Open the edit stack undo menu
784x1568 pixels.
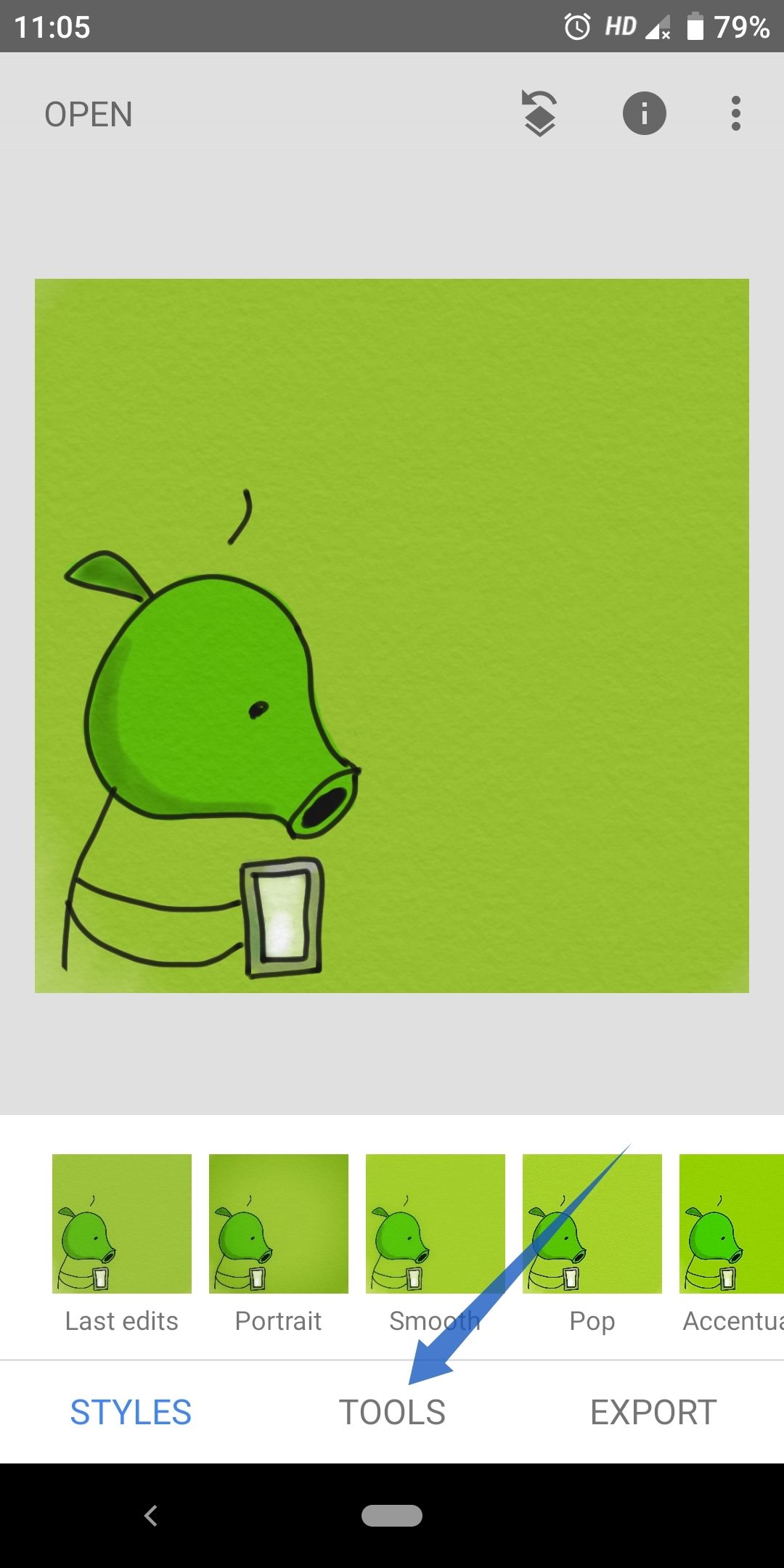(x=539, y=114)
